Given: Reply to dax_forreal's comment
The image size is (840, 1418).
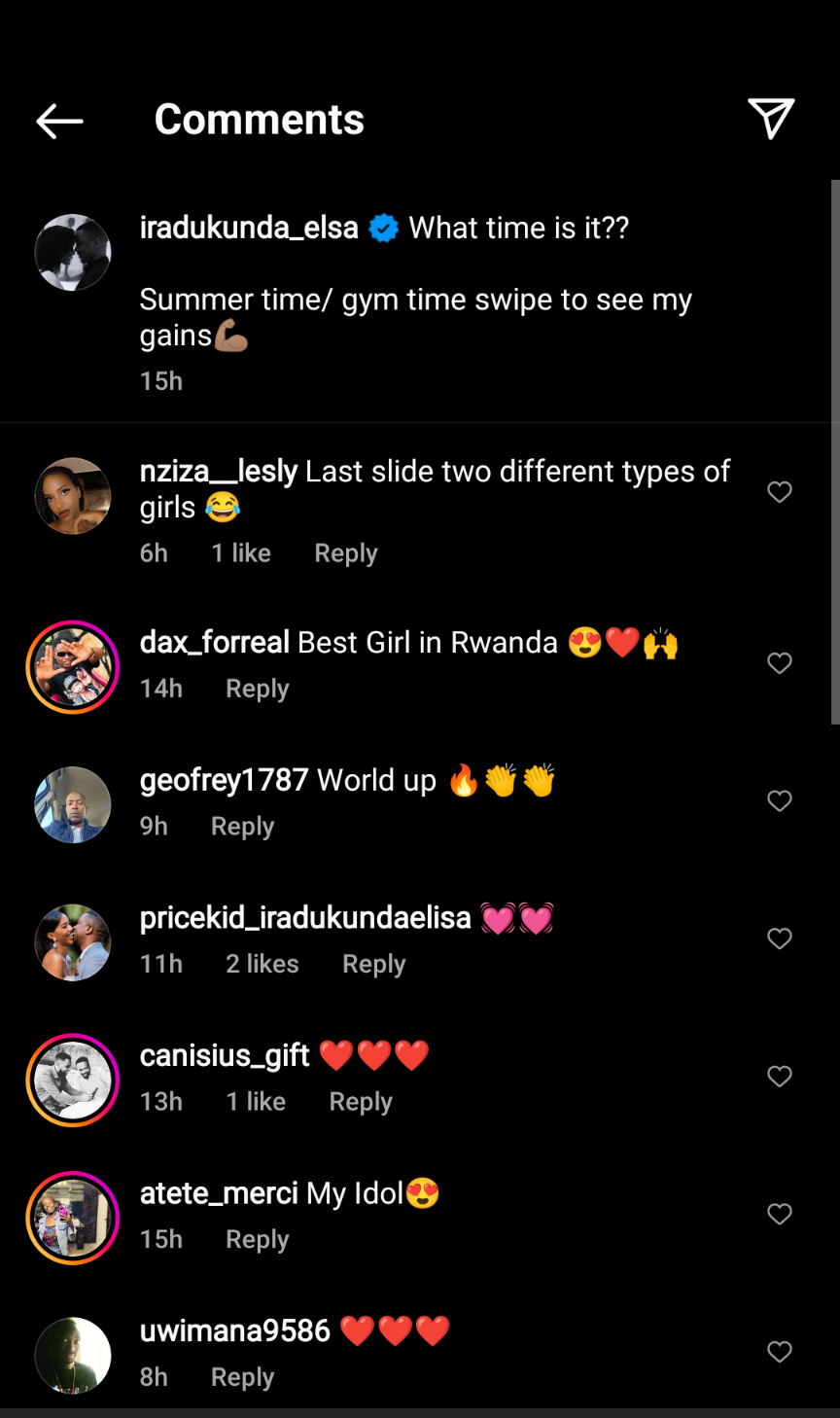Looking at the screenshot, I should point(257,689).
